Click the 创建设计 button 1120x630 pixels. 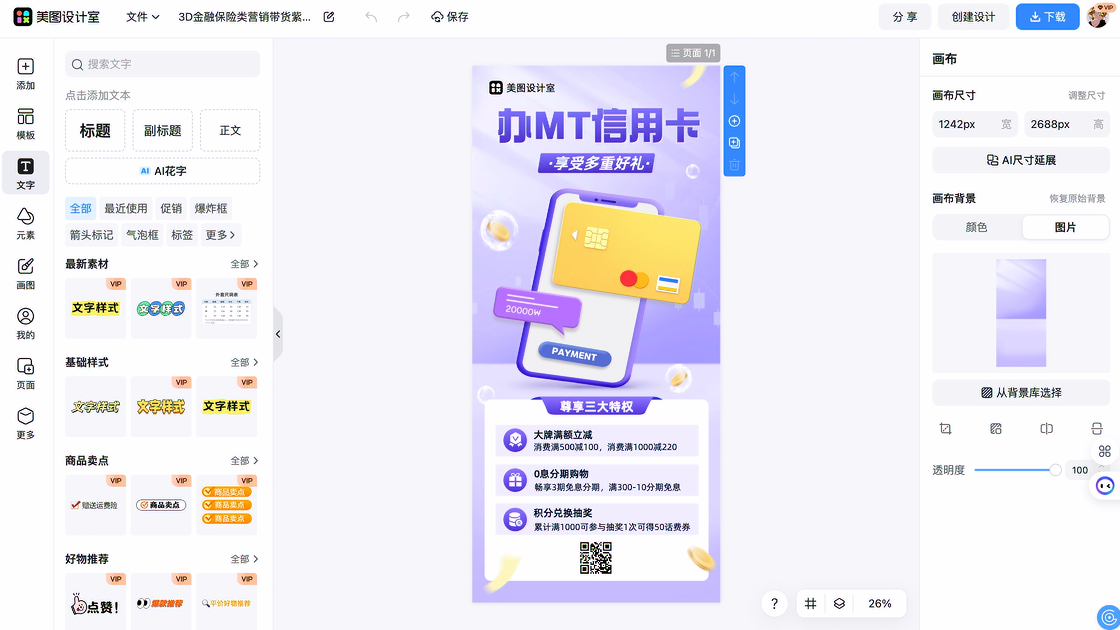pos(973,17)
